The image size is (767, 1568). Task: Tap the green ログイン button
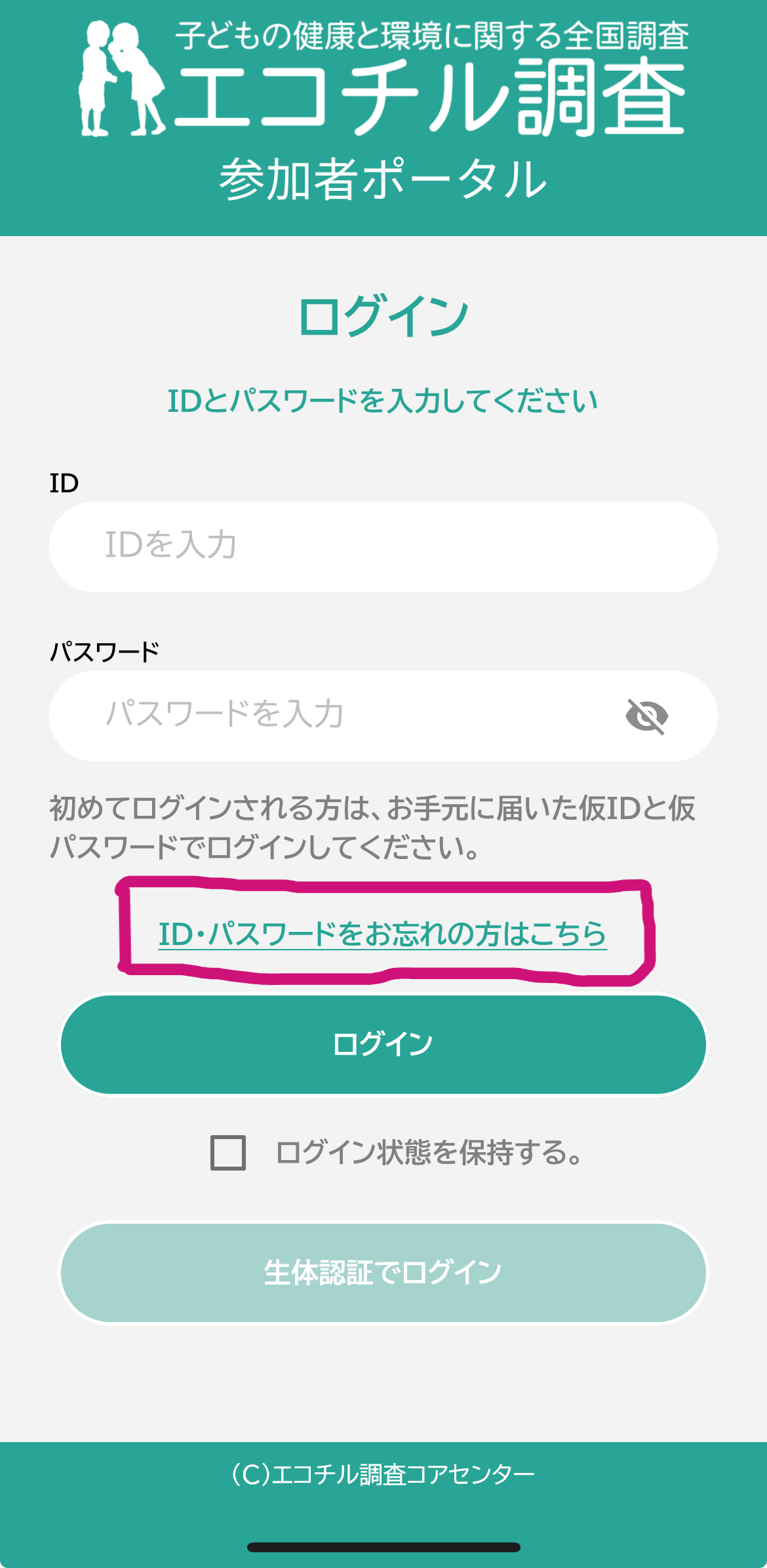[383, 1044]
